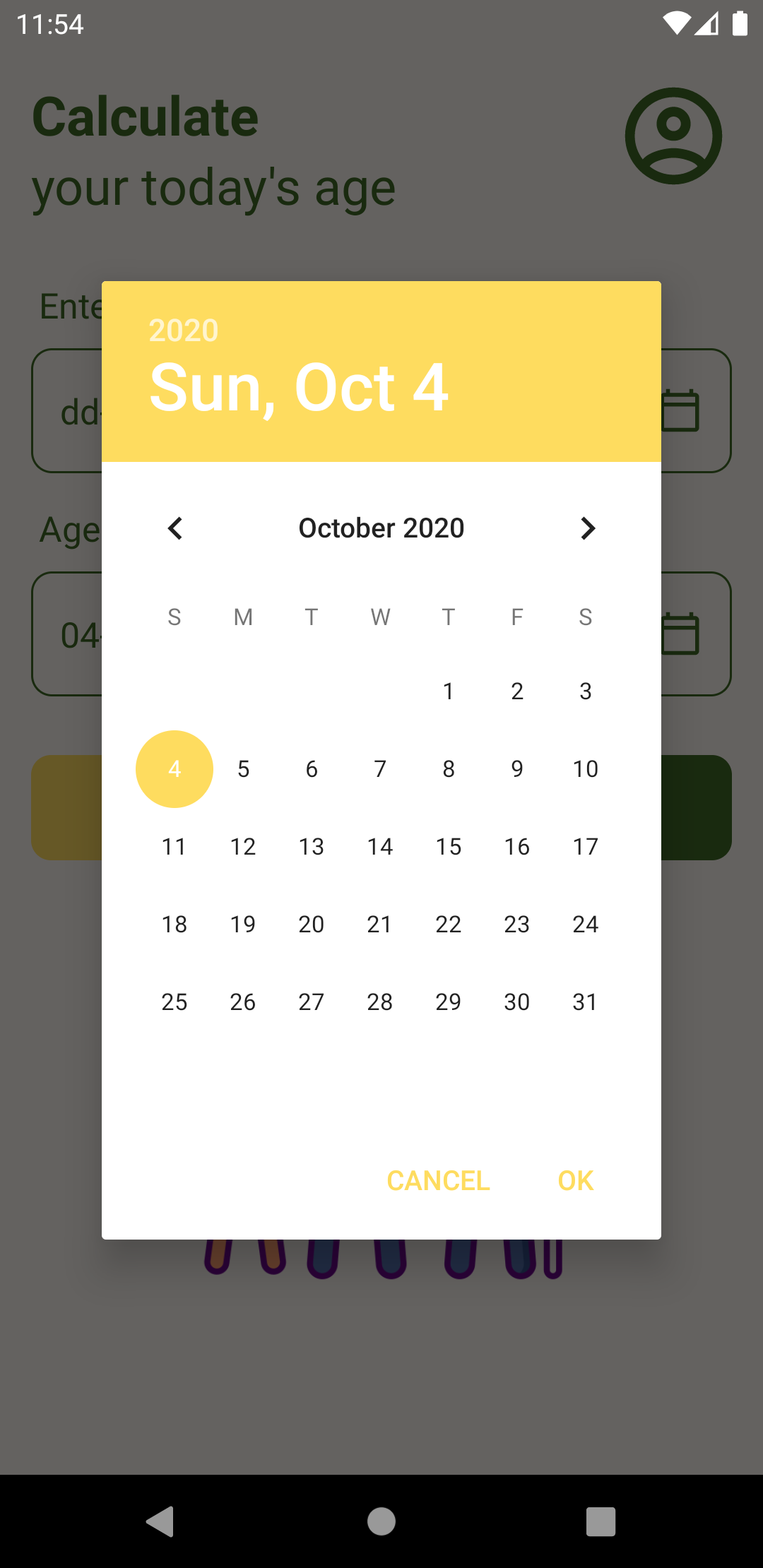This screenshot has height=1568, width=763.
Task: Tap the system back button
Action: click(161, 1521)
